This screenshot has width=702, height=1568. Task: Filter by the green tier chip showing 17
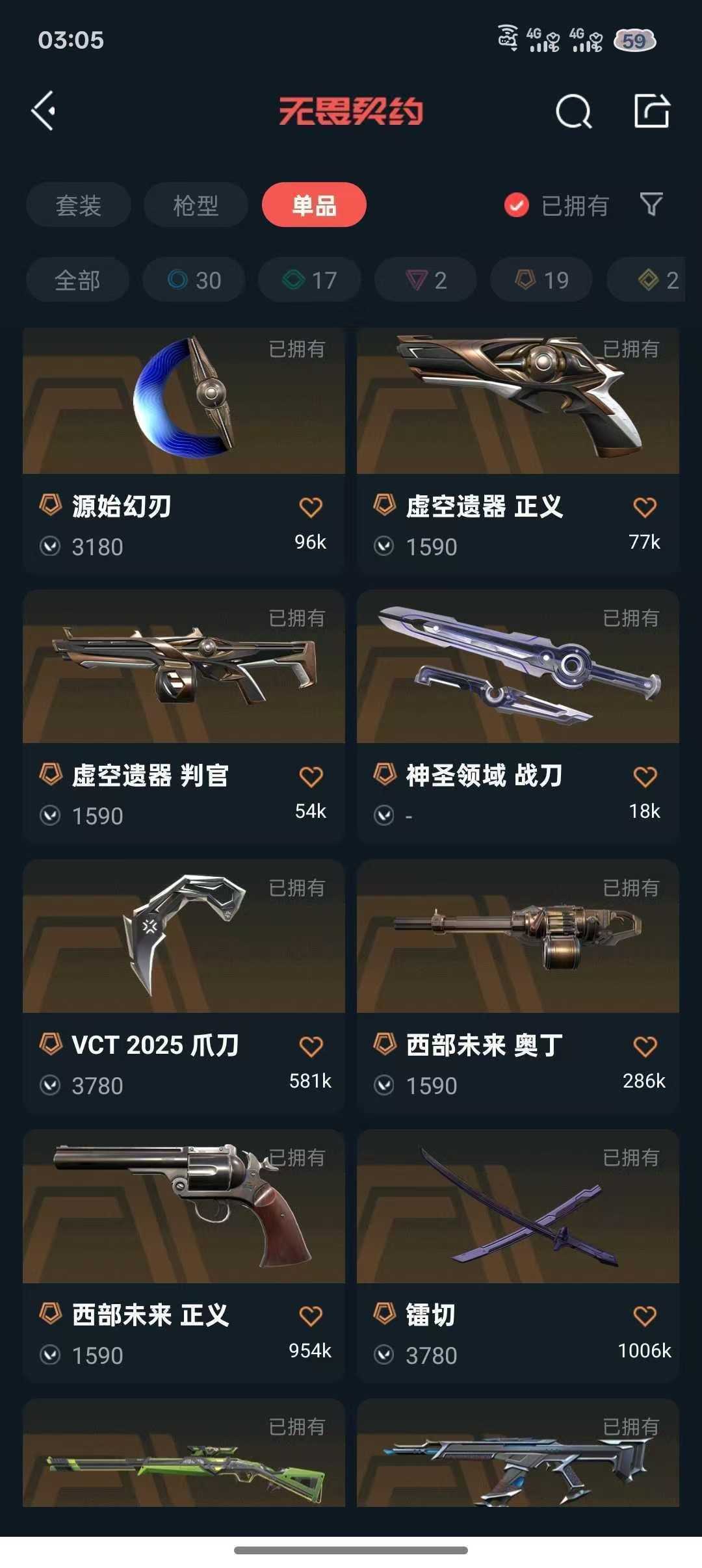[x=309, y=280]
